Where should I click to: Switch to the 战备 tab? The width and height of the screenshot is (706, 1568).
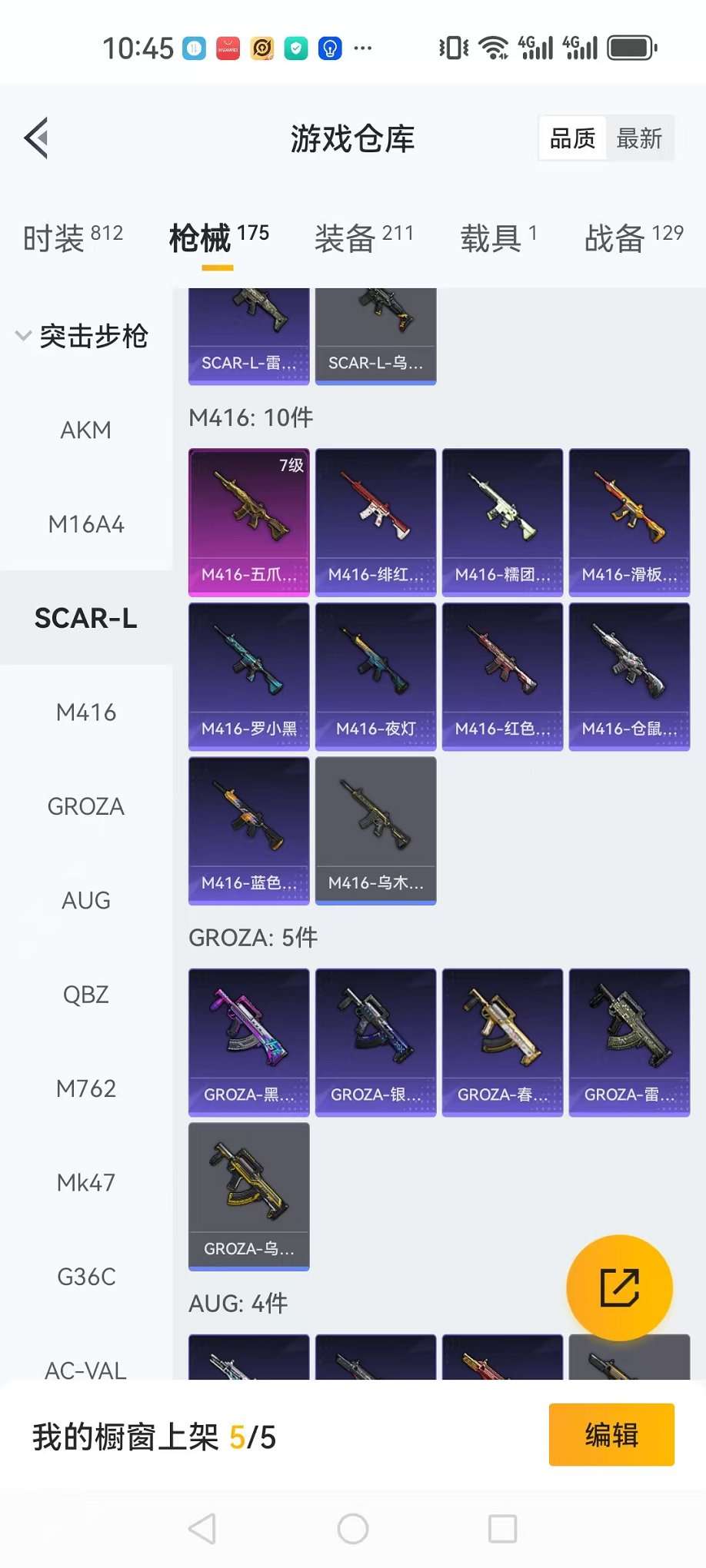634,238
